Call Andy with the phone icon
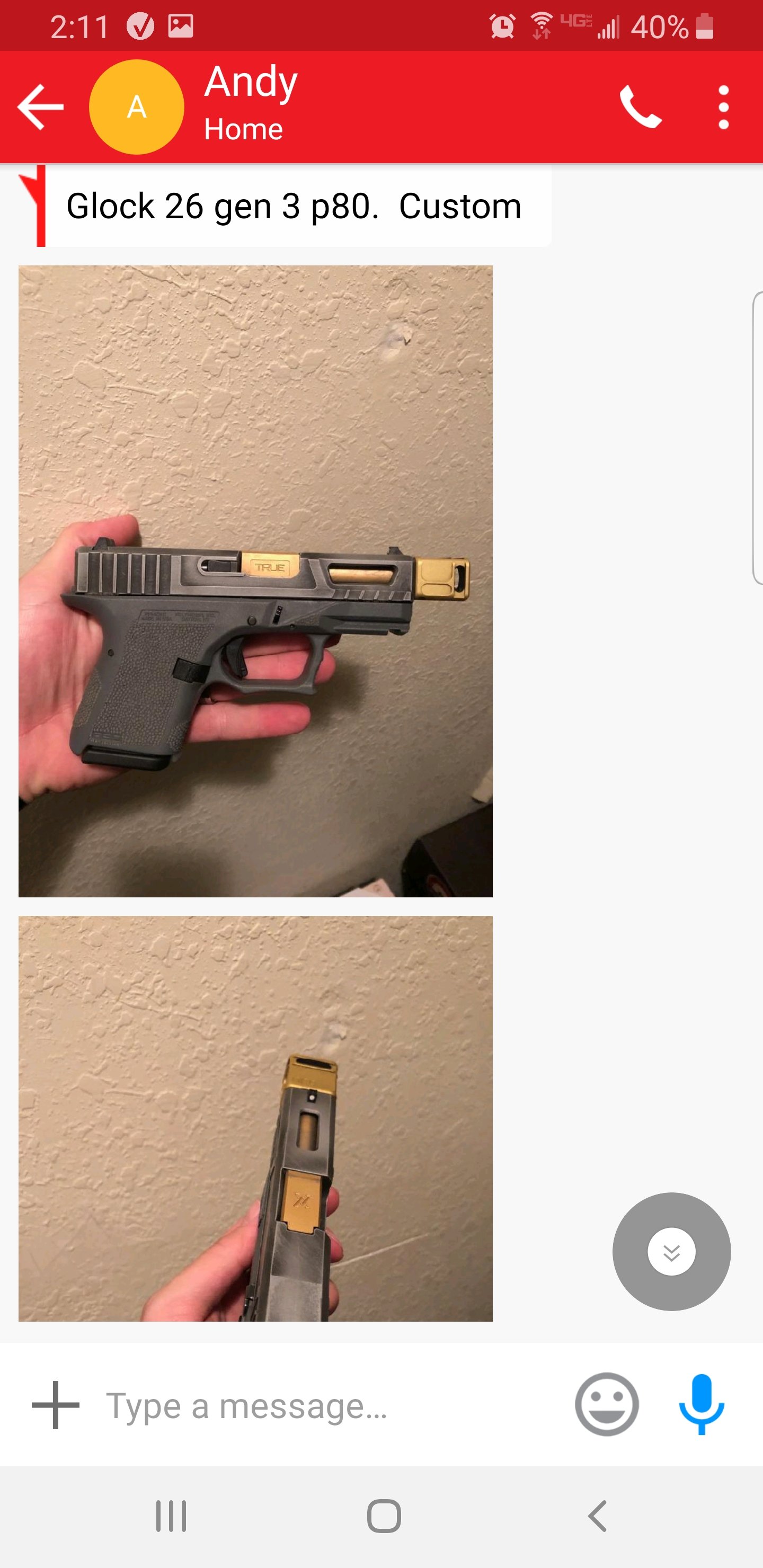 (641, 107)
